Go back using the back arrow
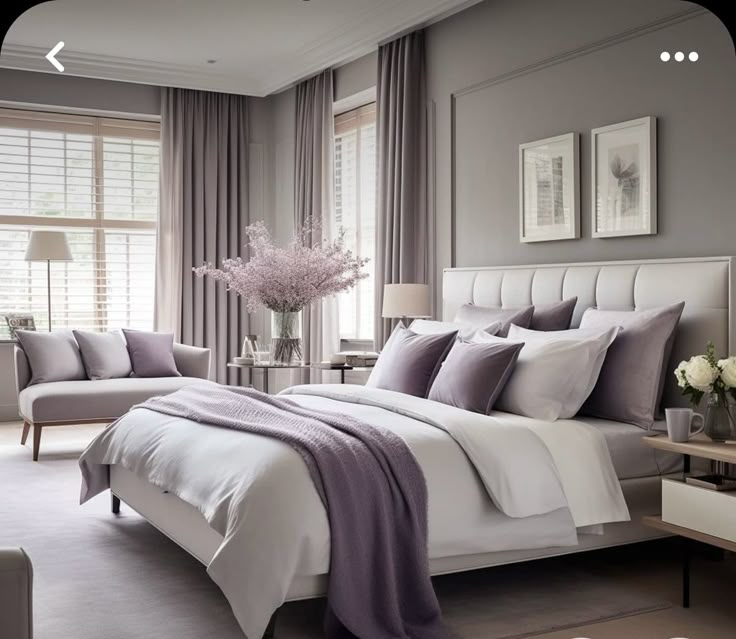Viewport: 736px width, 639px height. [55, 57]
